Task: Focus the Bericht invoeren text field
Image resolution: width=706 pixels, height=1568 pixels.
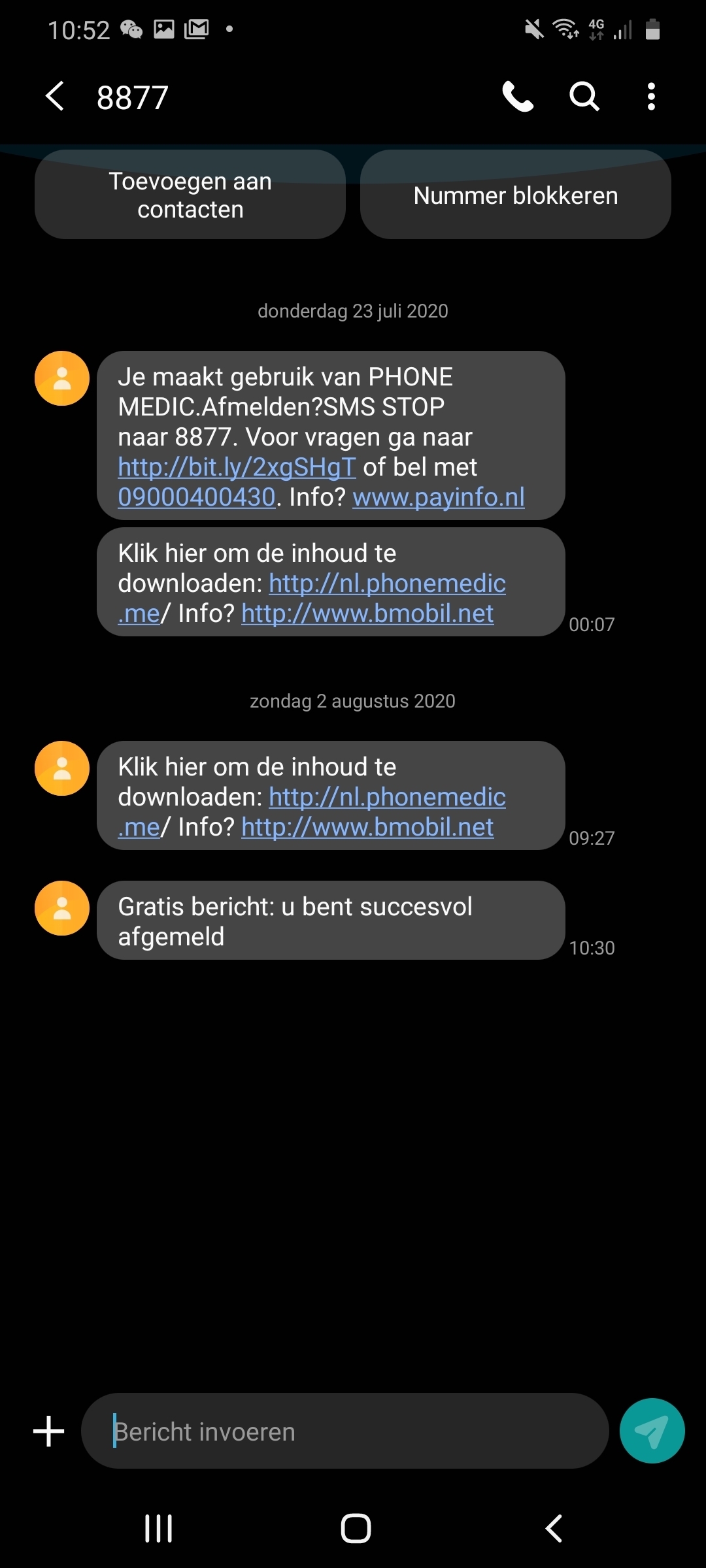Action: click(x=345, y=1431)
